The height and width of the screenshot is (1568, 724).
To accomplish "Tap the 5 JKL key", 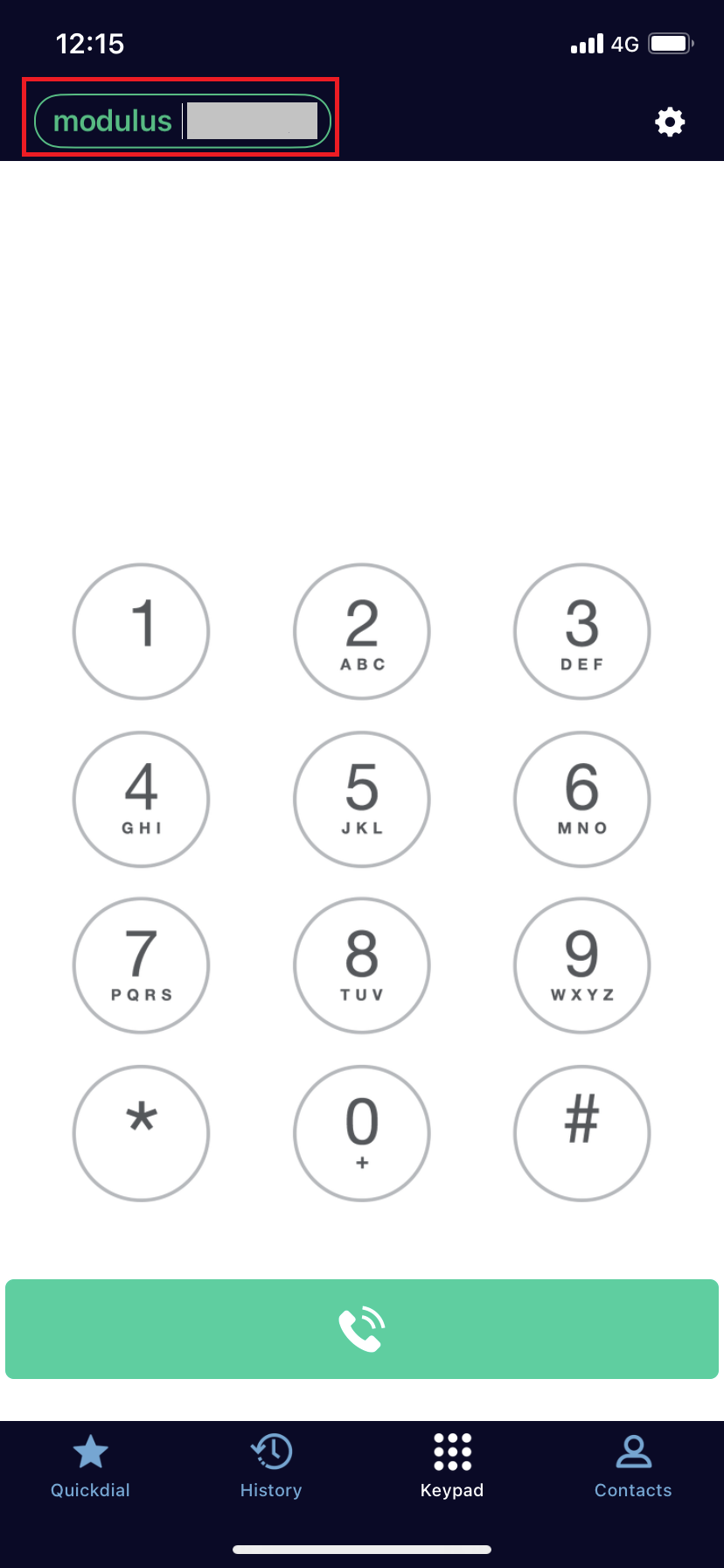I will click(362, 799).
